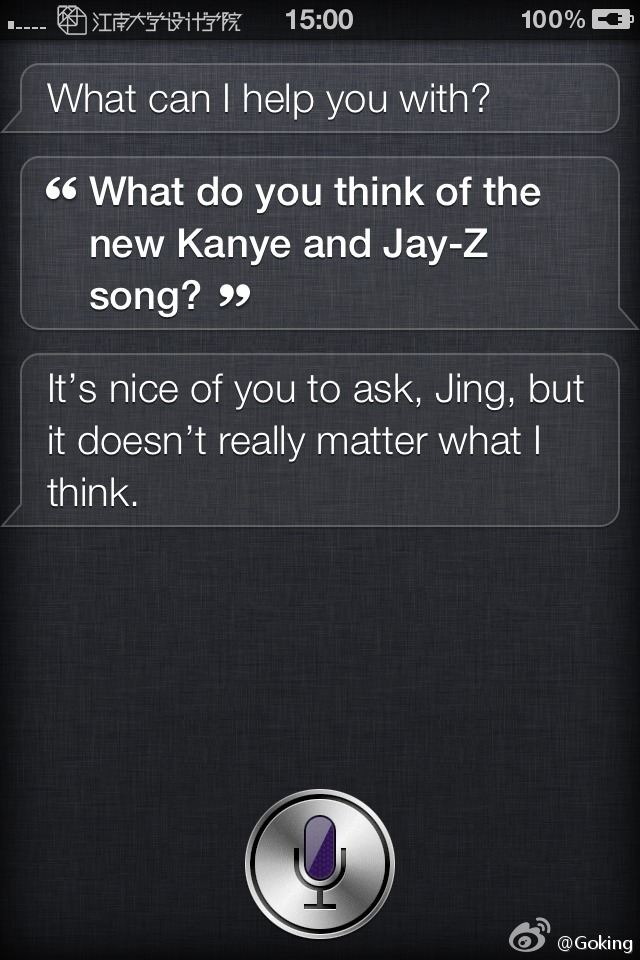
Task: Tap the Siri microphone button
Action: click(x=320, y=862)
